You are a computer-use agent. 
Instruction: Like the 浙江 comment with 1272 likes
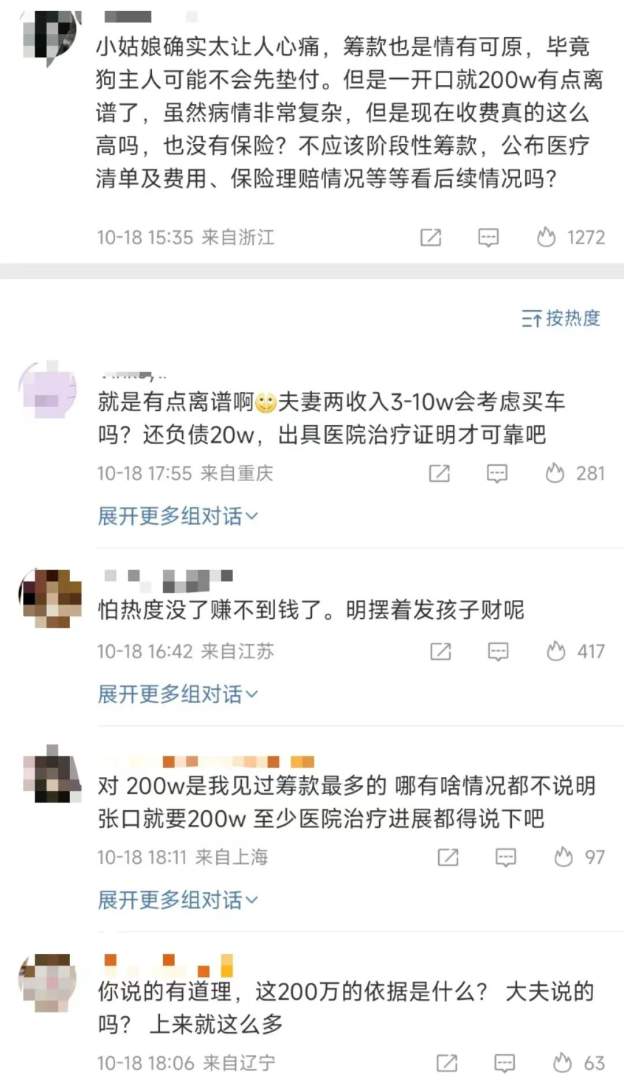pos(546,237)
